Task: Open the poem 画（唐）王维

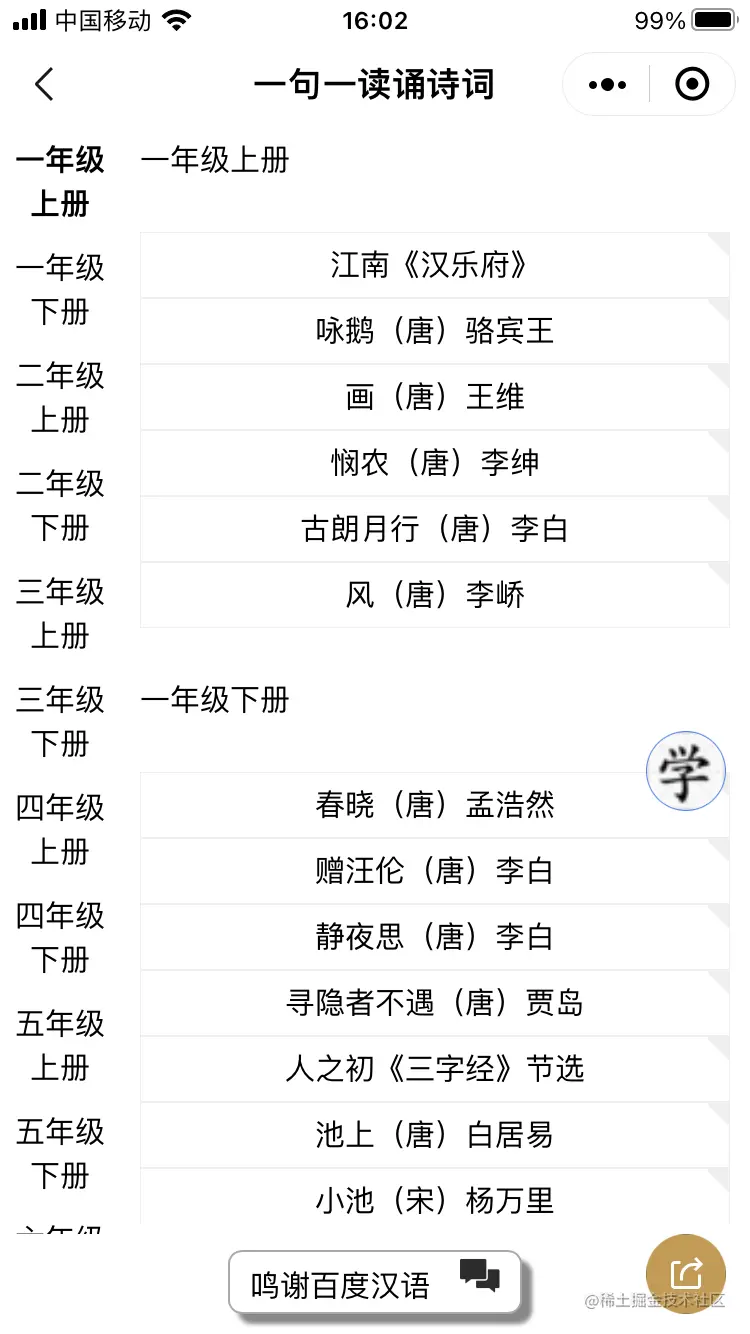Action: point(434,397)
